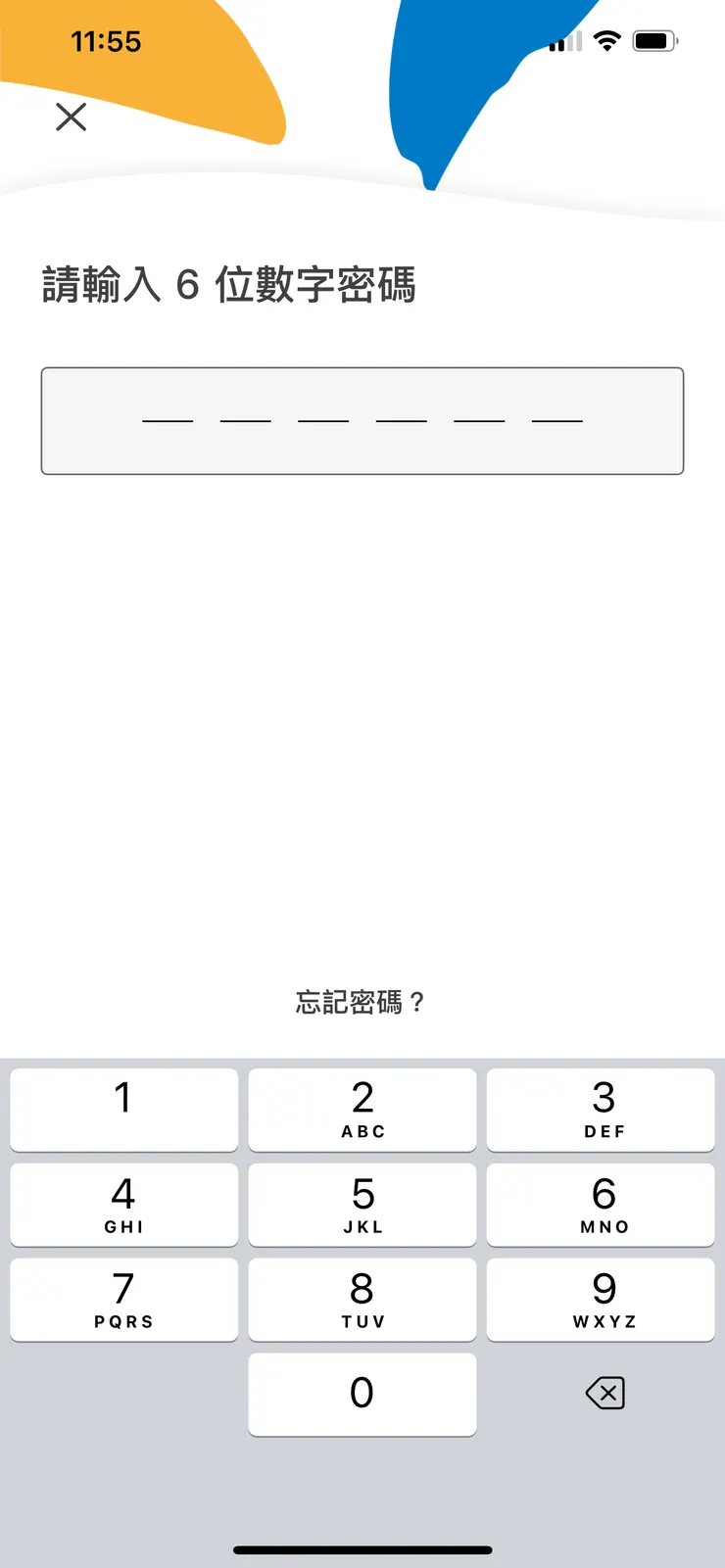Tap number 9 WXYZ on the keypad
Viewport: 725px width, 1568px height.
[x=602, y=1300]
